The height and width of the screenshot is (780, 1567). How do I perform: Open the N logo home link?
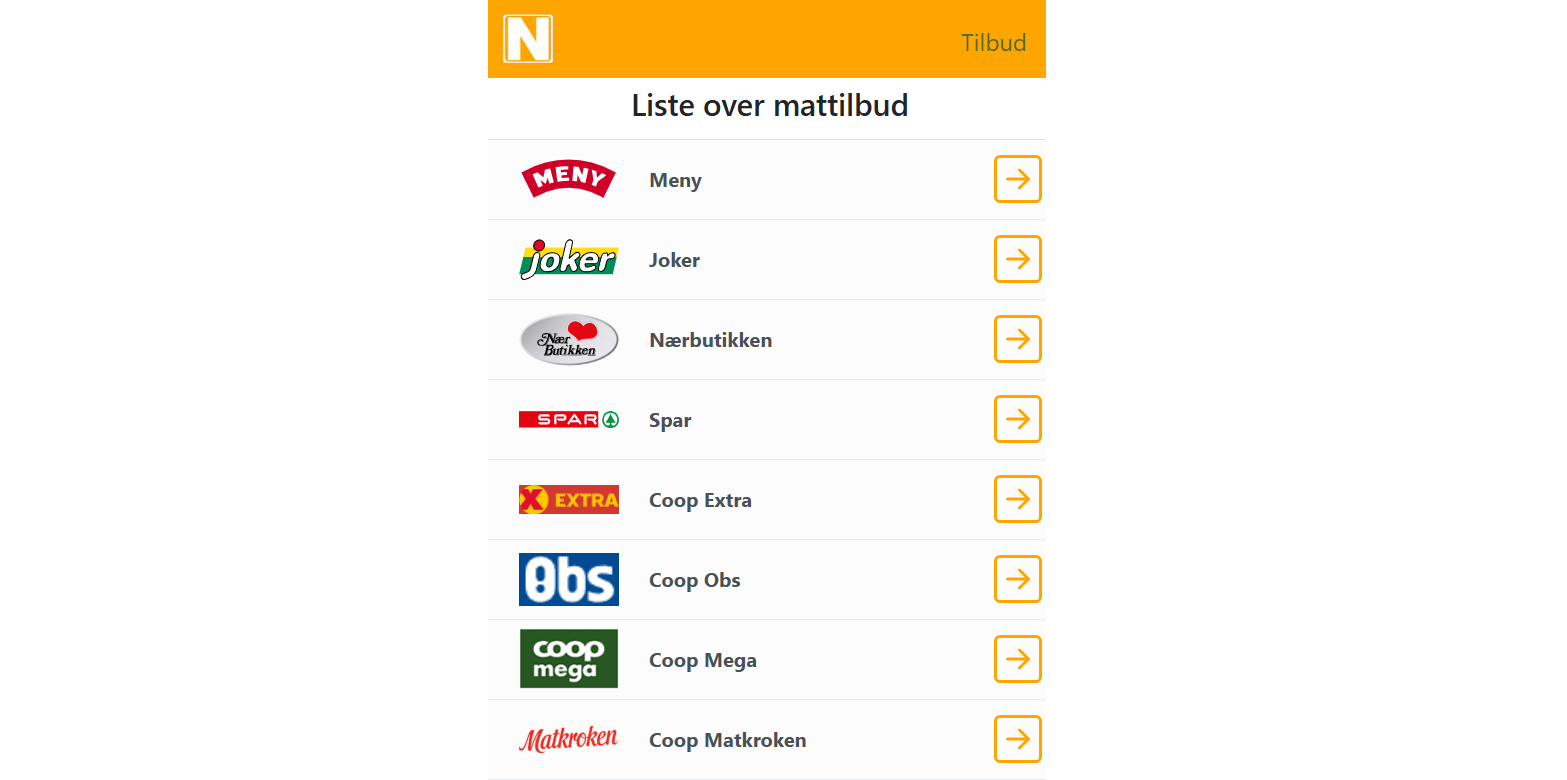528,39
